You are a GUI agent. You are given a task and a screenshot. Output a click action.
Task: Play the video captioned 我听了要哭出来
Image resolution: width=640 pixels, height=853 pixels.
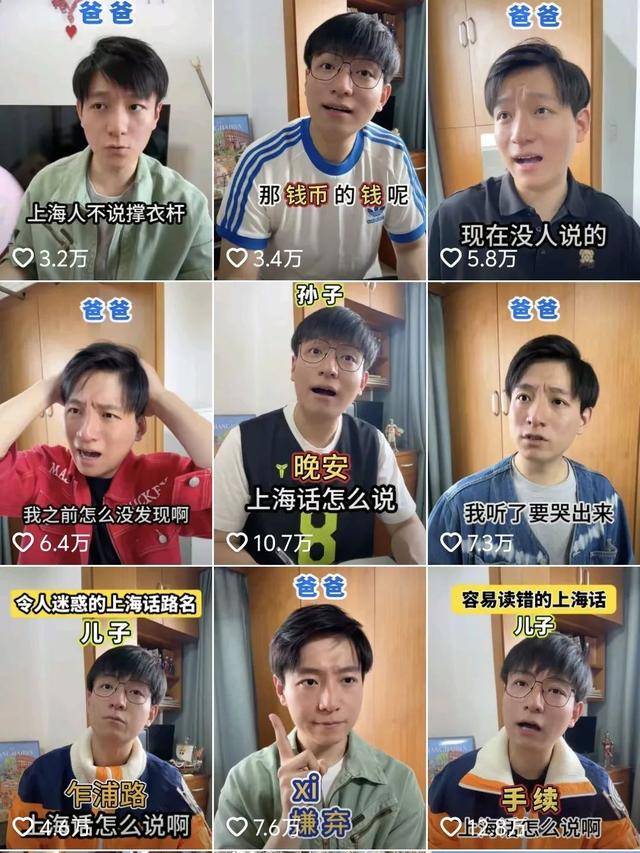[x=534, y=423]
